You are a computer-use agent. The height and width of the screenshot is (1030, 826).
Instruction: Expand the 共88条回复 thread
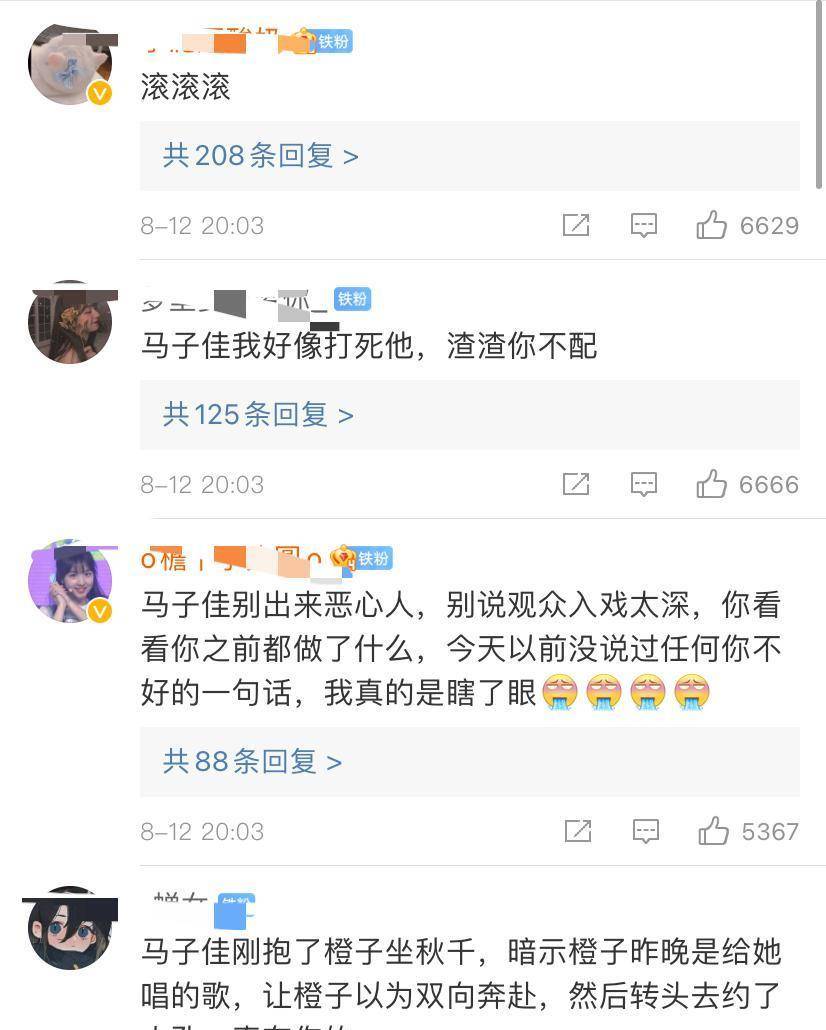tap(253, 761)
